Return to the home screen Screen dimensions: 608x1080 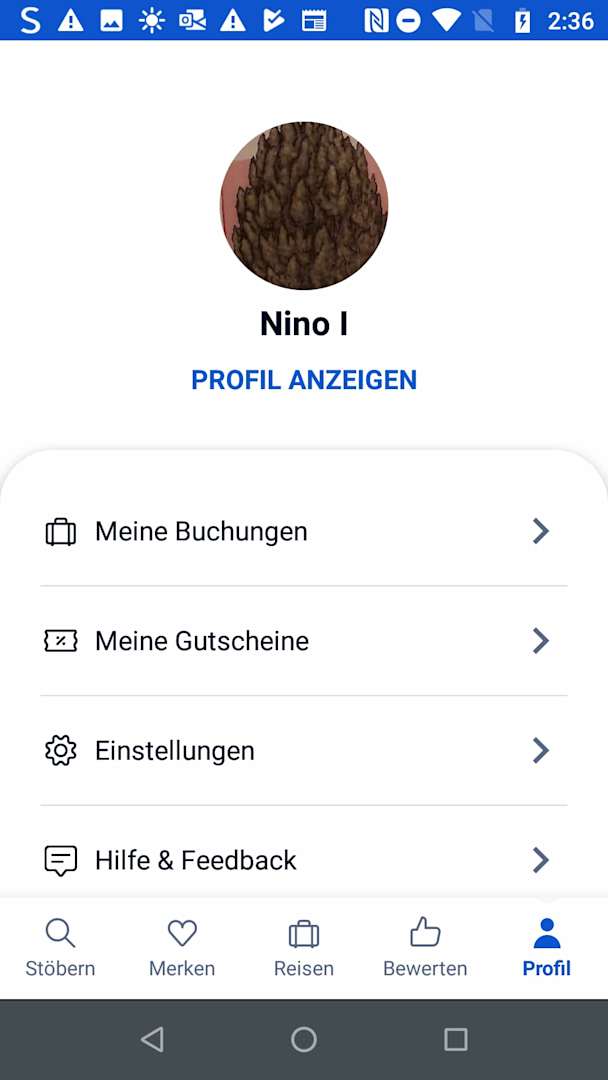click(x=304, y=1040)
